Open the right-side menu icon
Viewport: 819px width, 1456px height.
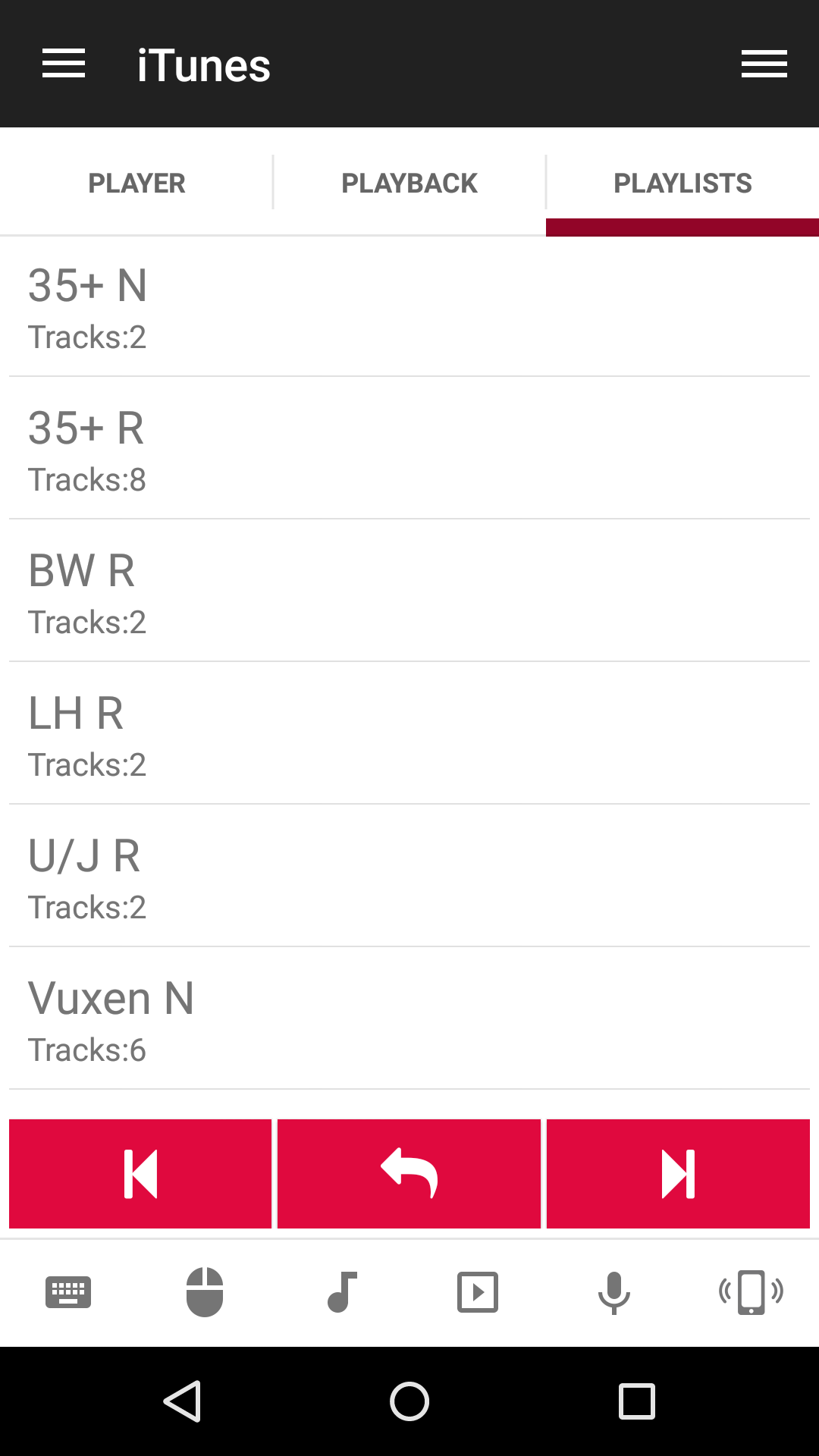click(x=764, y=64)
